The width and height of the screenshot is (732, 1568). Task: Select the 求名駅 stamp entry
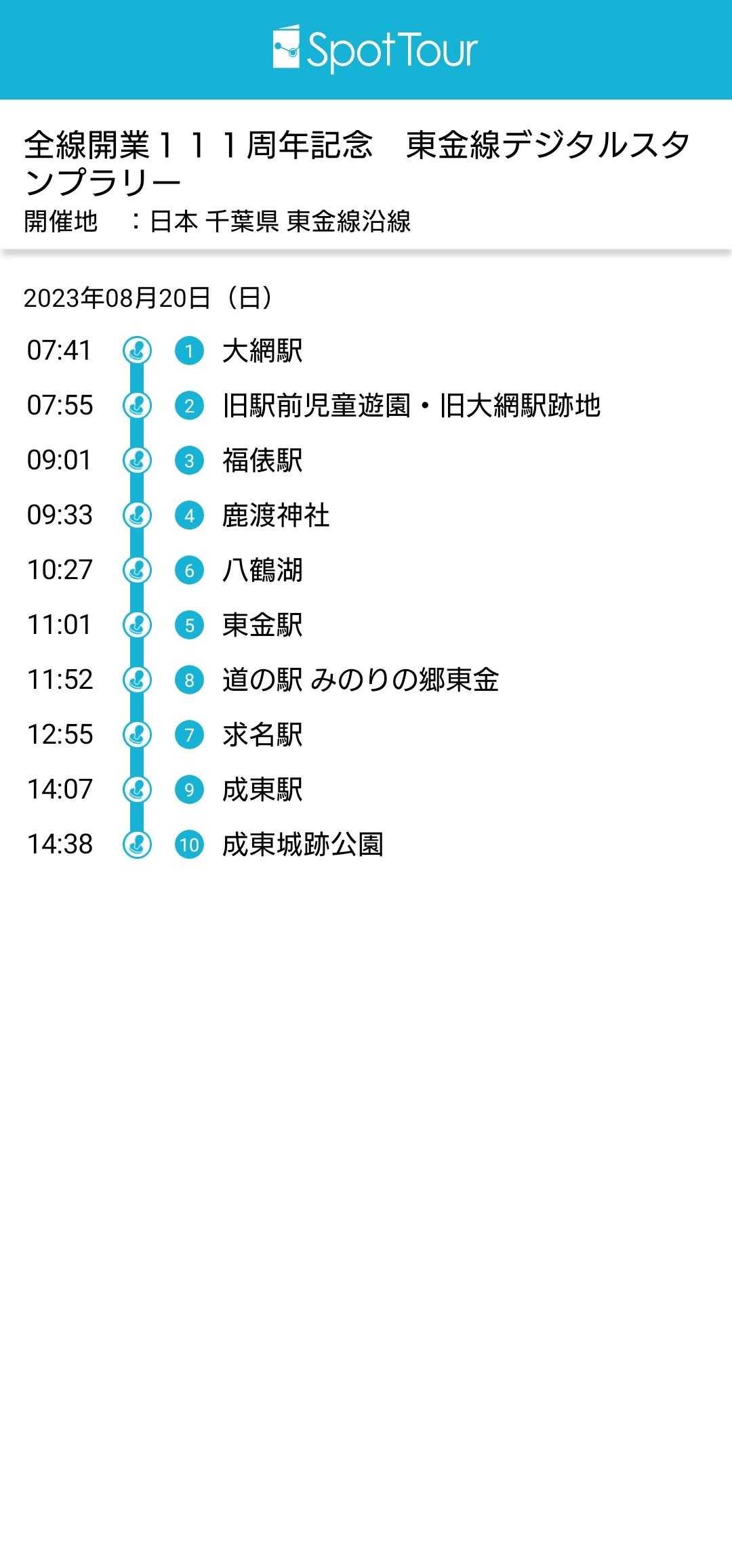coord(262,735)
